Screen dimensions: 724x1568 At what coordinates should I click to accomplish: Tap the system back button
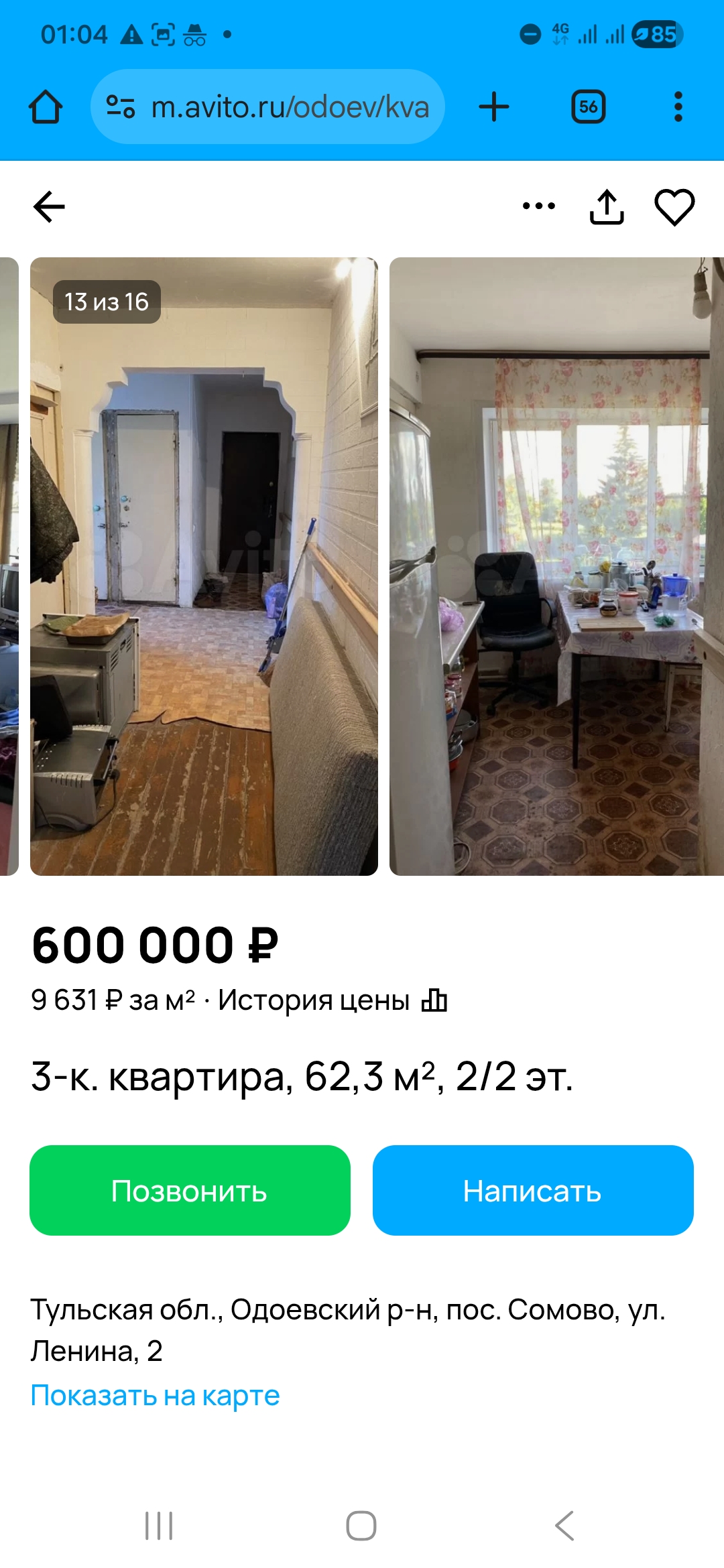tap(564, 1526)
